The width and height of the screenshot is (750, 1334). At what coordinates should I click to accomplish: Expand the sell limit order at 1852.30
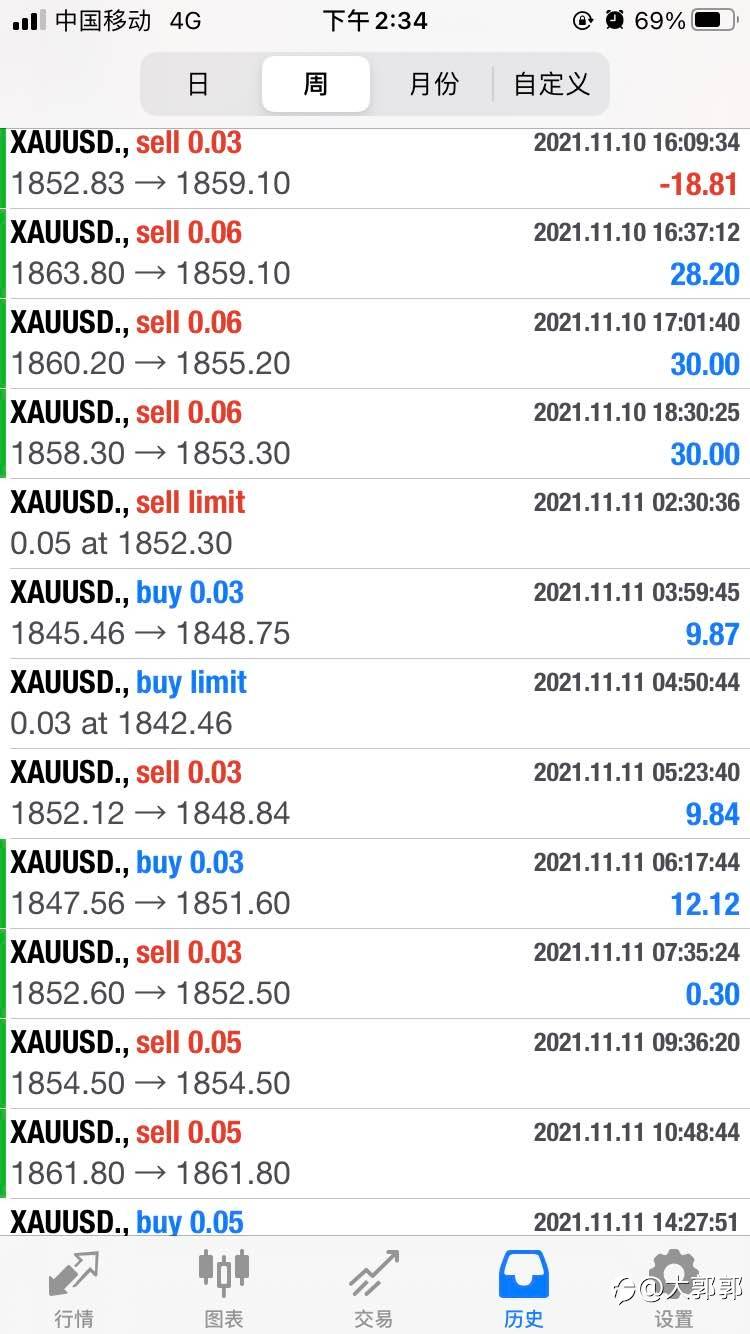point(375,524)
